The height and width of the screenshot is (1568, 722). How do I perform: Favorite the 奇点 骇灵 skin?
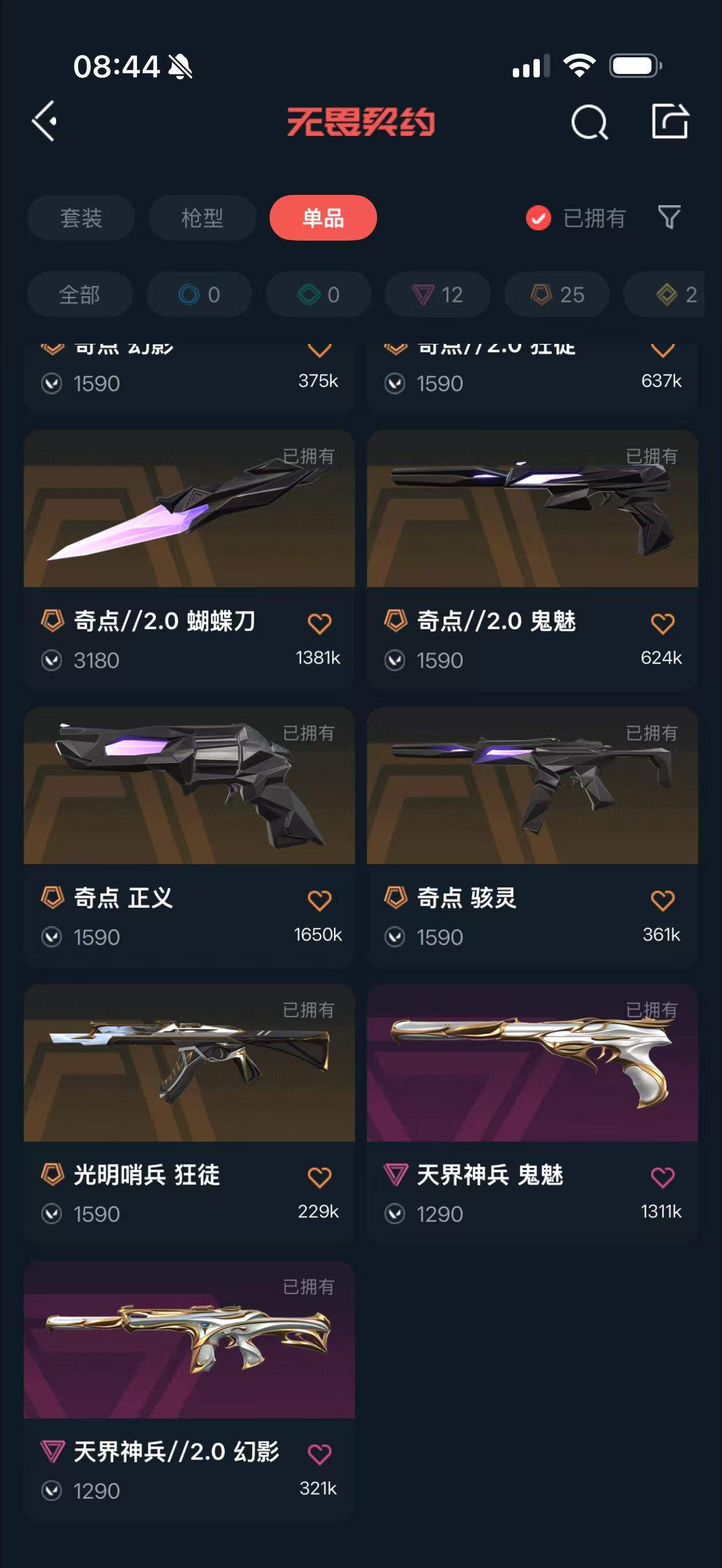point(662,900)
